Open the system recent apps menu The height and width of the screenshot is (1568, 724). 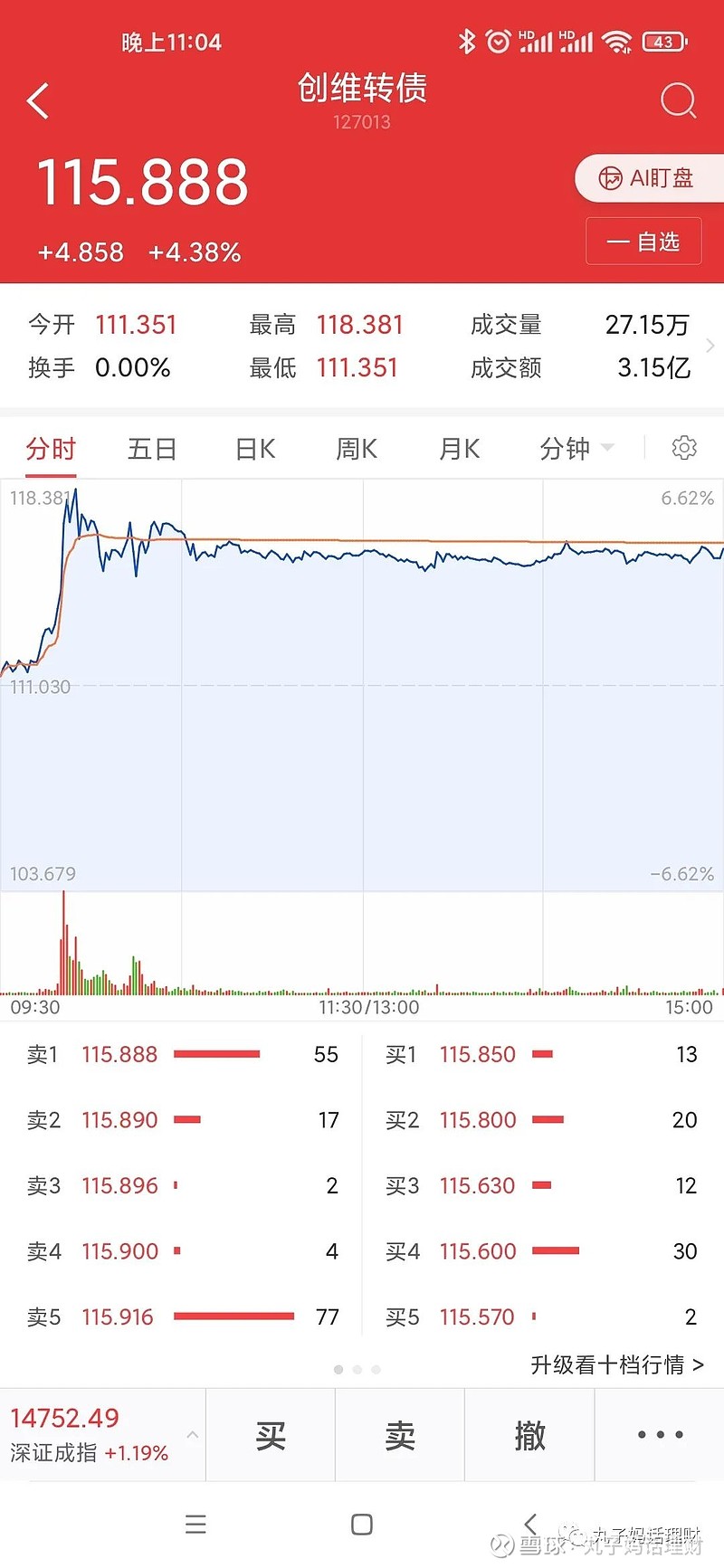pyautogui.click(x=195, y=1525)
